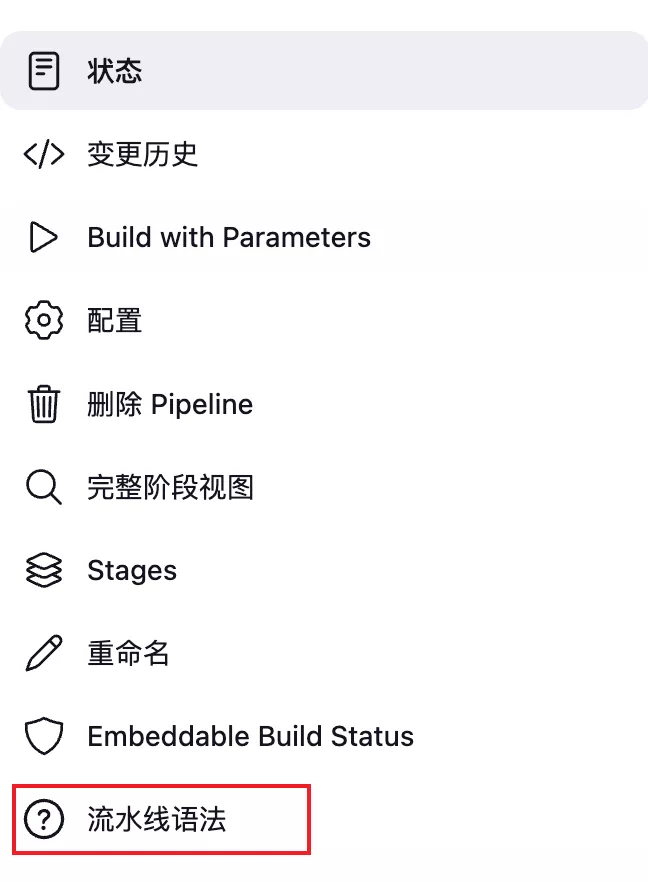View 变更历史 change history

pos(142,154)
